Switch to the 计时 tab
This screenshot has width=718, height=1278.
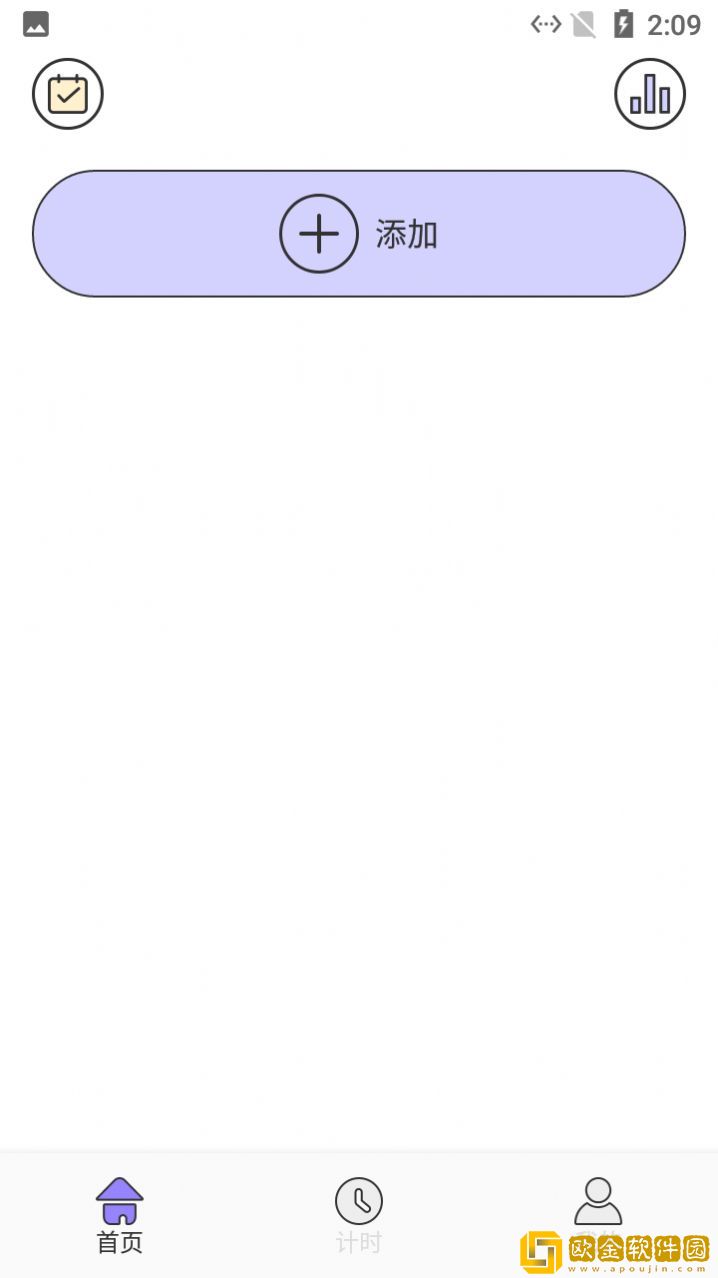359,1214
